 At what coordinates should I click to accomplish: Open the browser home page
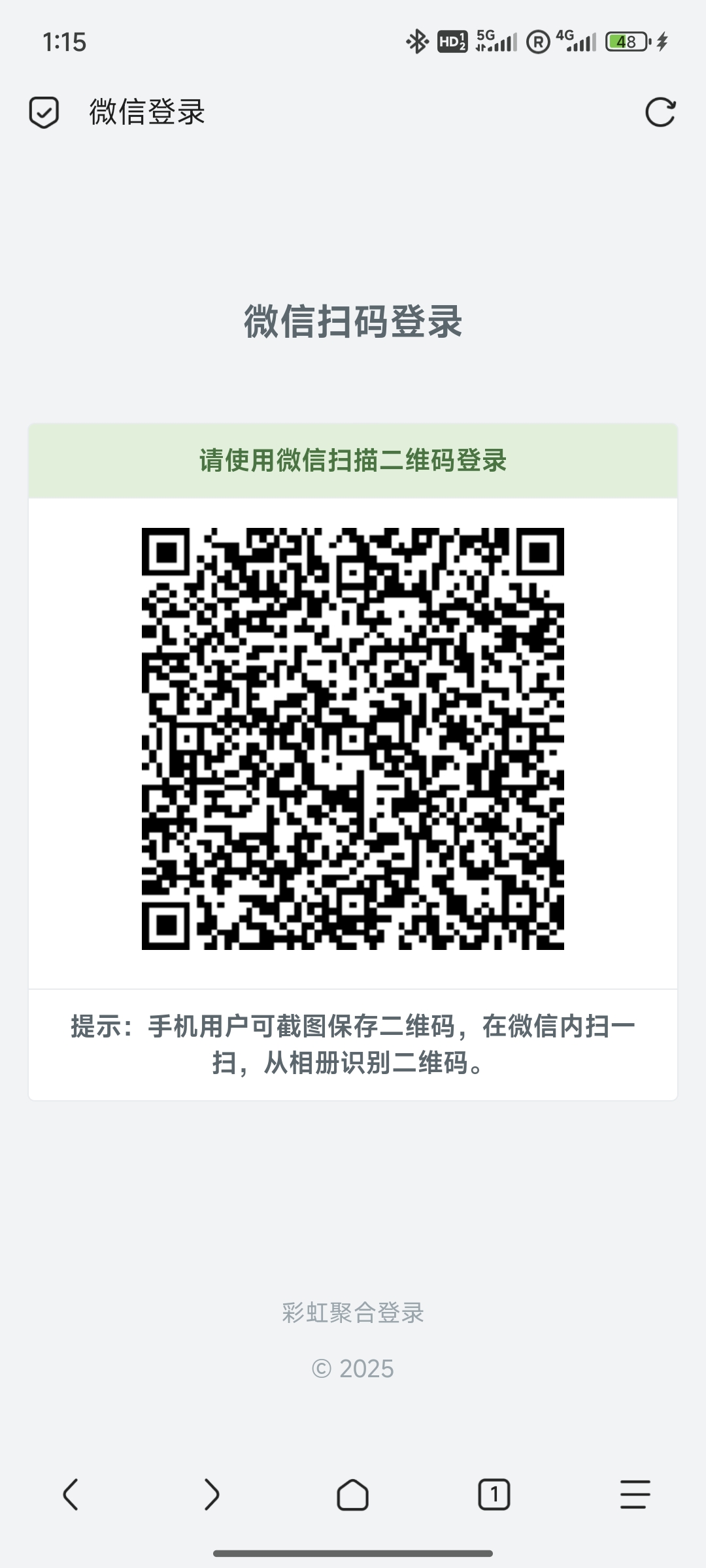pos(353,1494)
